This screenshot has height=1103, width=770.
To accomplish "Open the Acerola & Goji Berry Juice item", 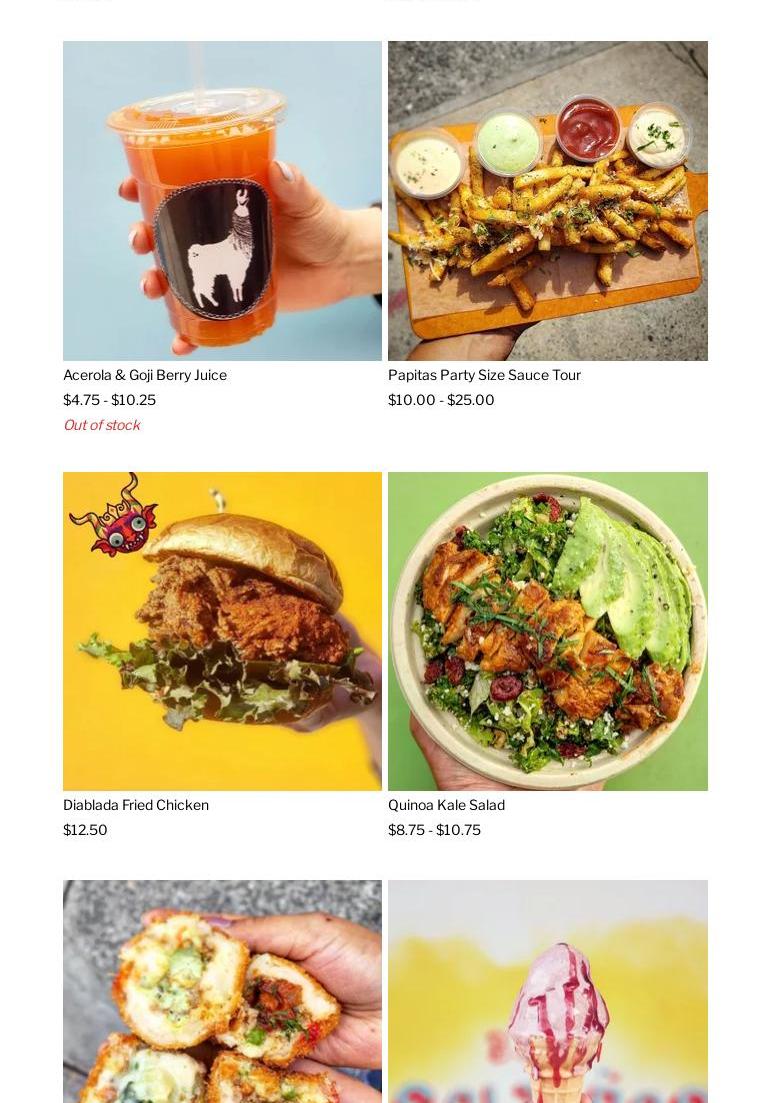I will (x=222, y=200).
